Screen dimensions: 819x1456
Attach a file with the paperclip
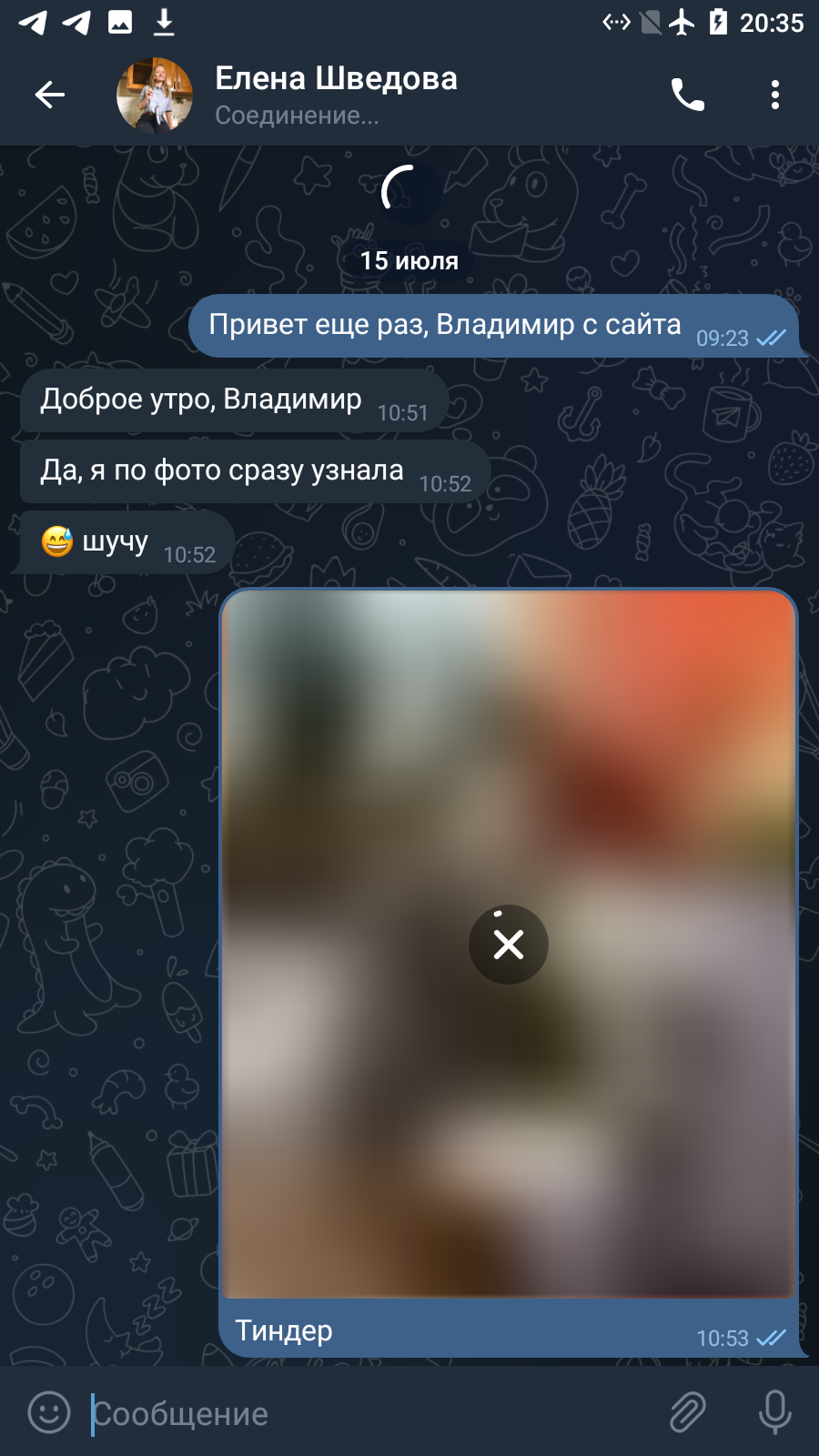coord(688,1413)
